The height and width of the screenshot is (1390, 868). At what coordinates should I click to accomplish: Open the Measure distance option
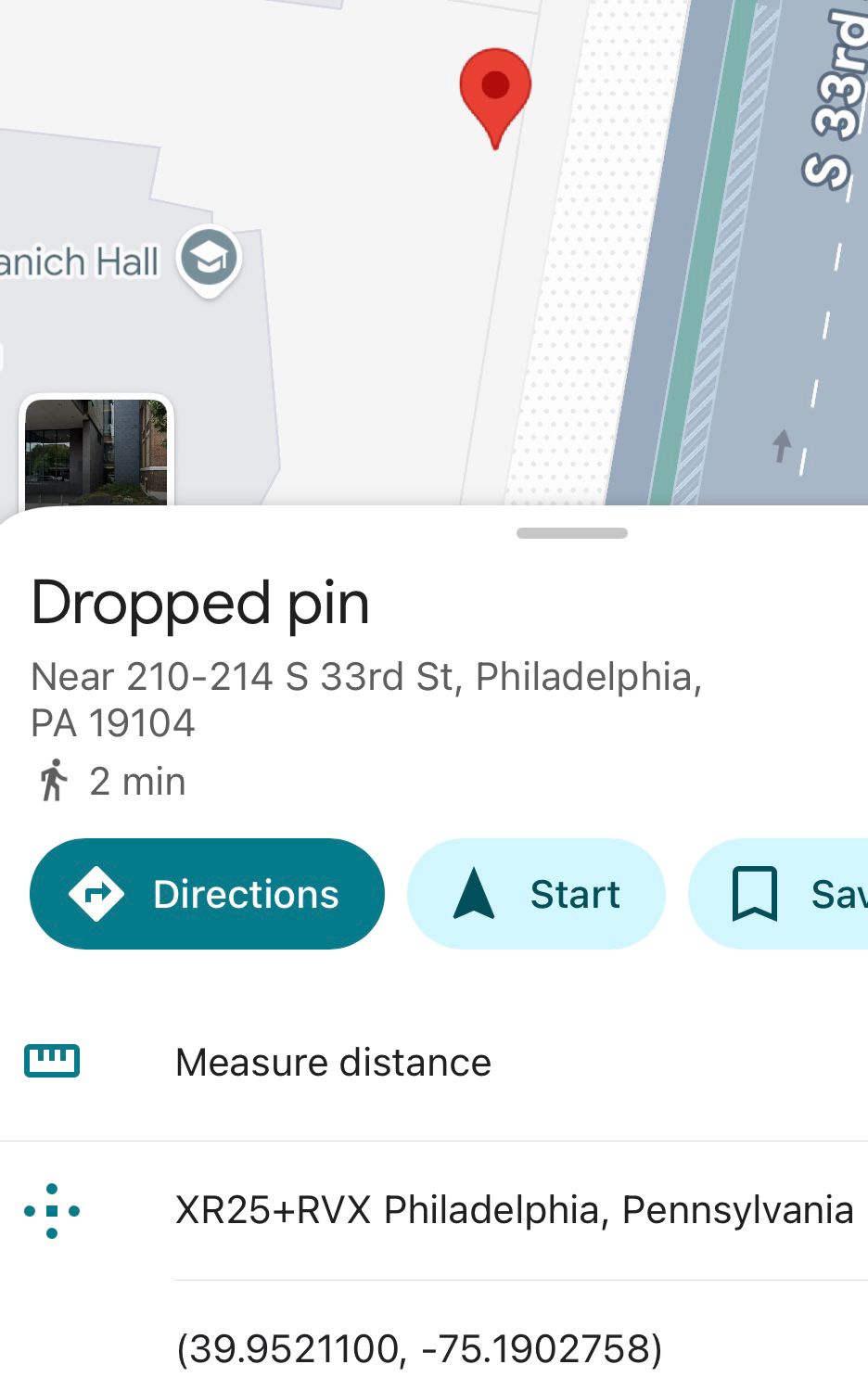[333, 1063]
